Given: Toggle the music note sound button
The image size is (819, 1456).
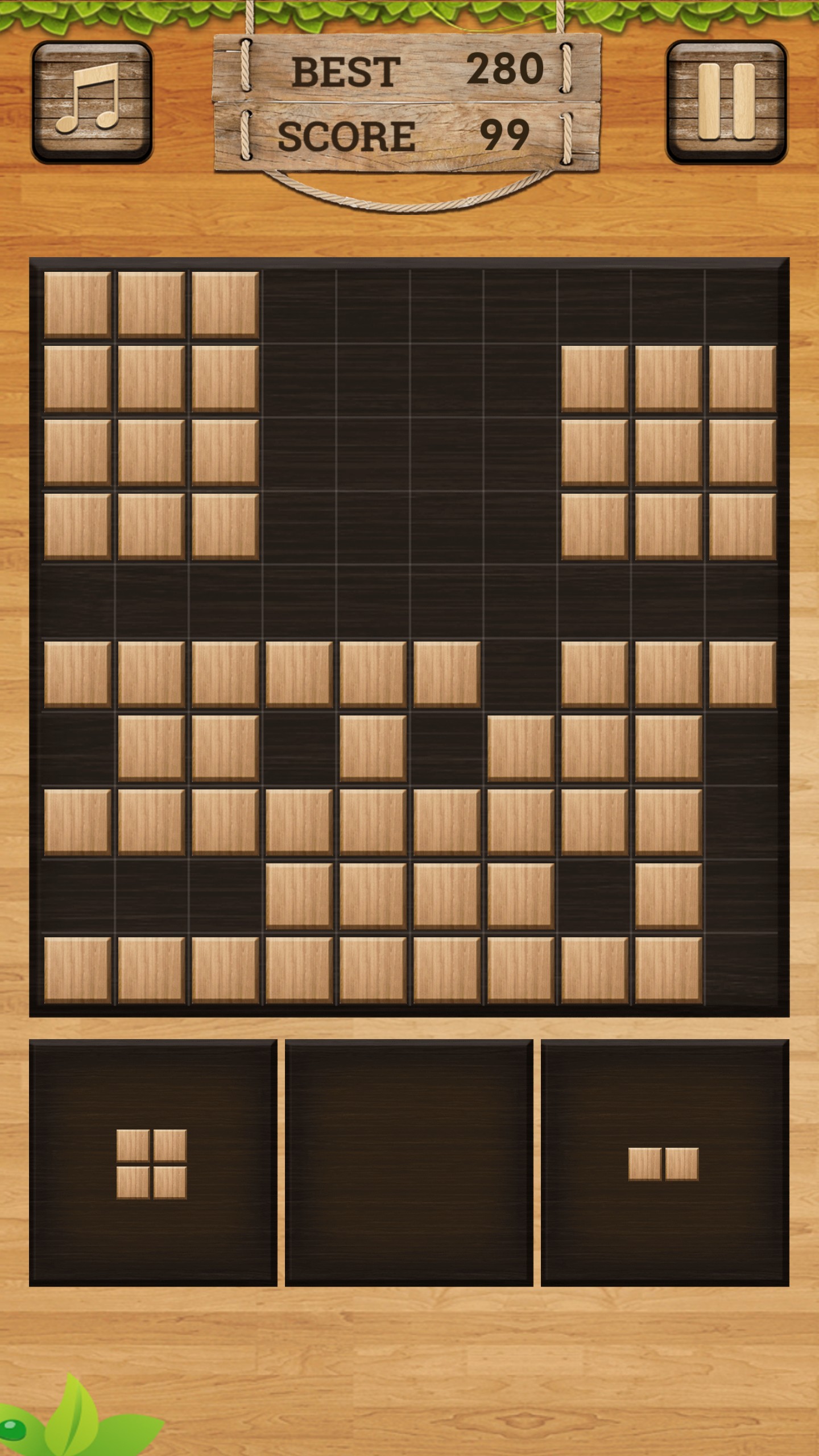Looking at the screenshot, I should (x=92, y=102).
